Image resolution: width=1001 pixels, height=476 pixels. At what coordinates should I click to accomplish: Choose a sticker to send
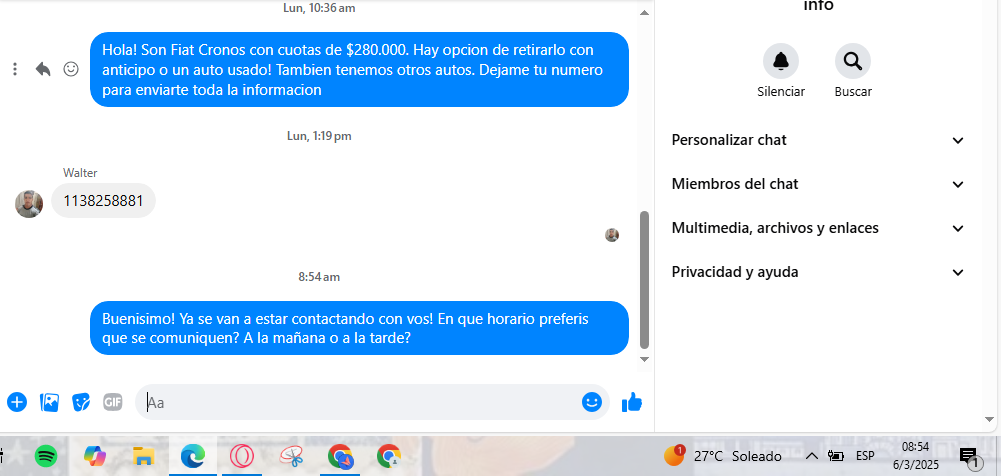pos(81,402)
